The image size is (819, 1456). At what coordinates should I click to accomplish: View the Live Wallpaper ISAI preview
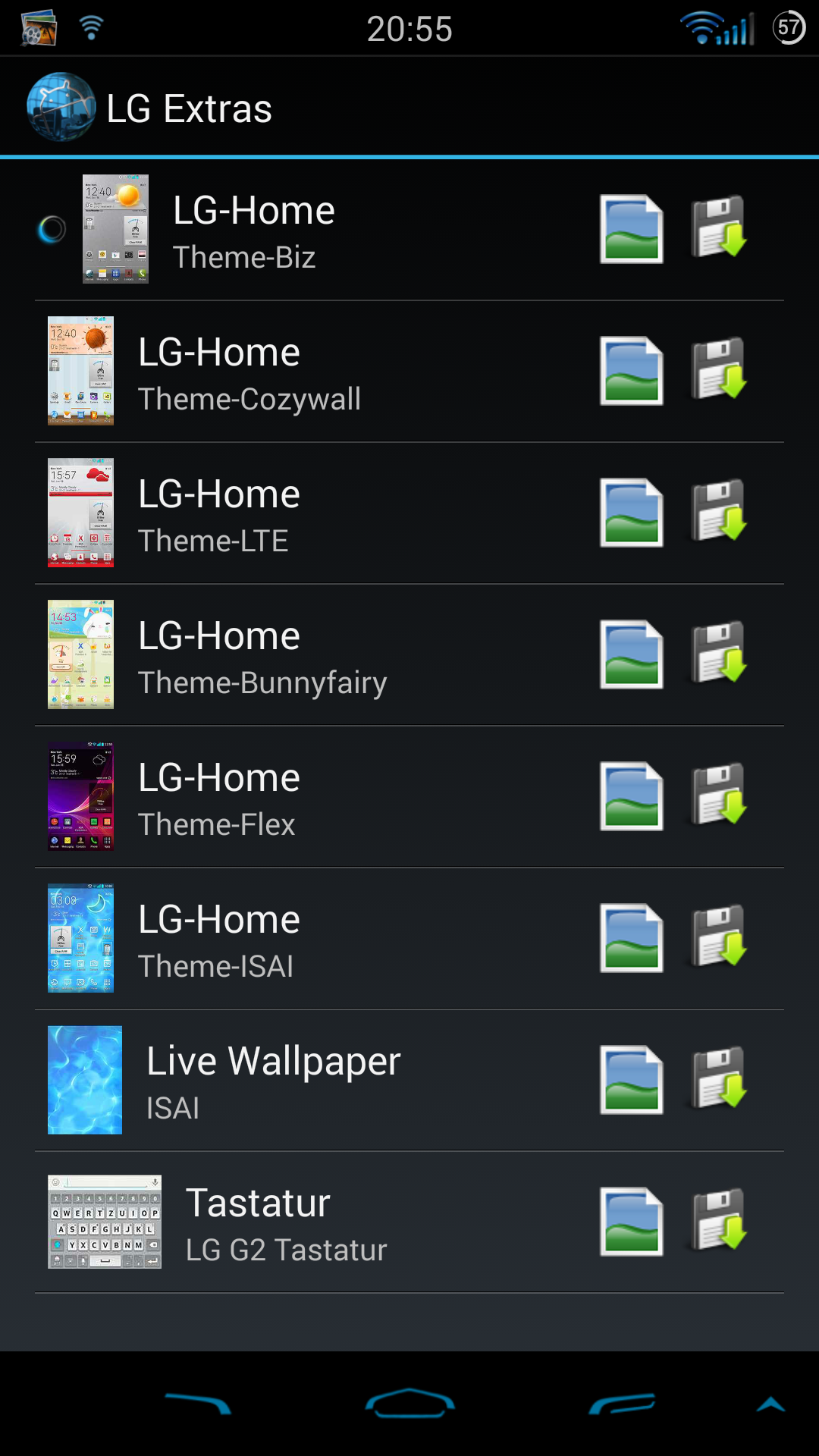(x=631, y=1080)
